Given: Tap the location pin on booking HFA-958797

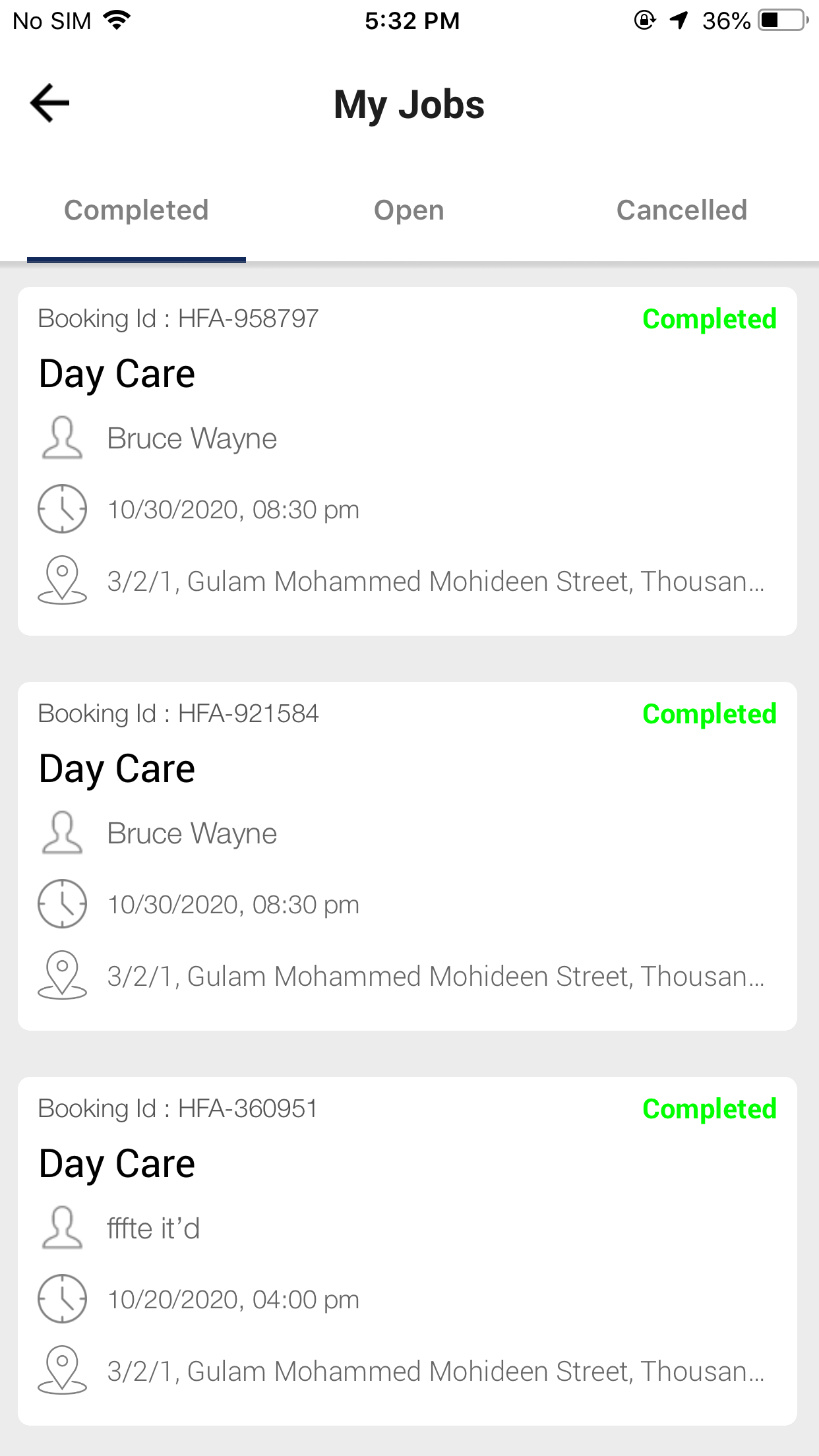Looking at the screenshot, I should 62,581.
